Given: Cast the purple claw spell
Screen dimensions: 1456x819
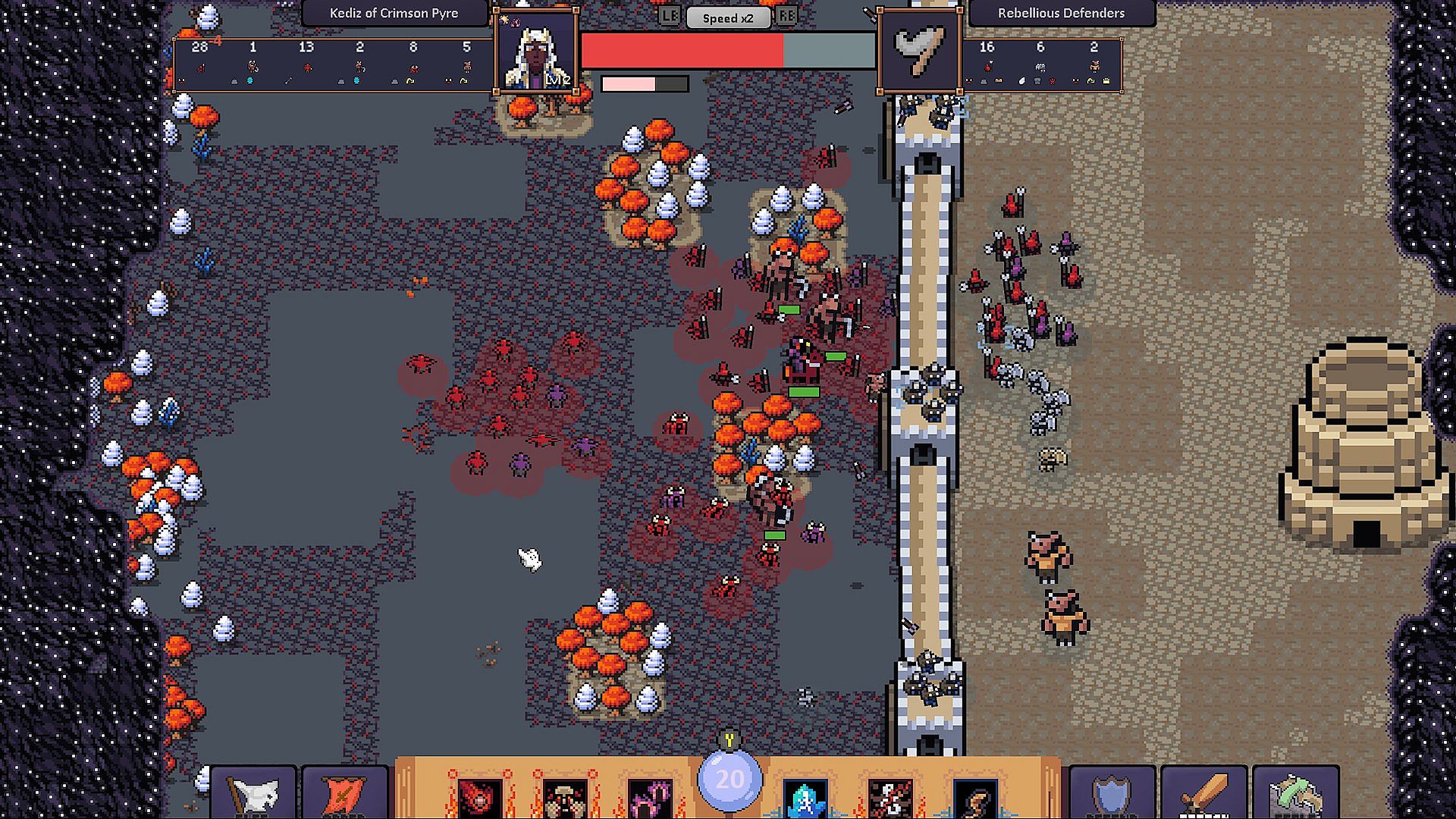Looking at the screenshot, I should pos(651,797).
